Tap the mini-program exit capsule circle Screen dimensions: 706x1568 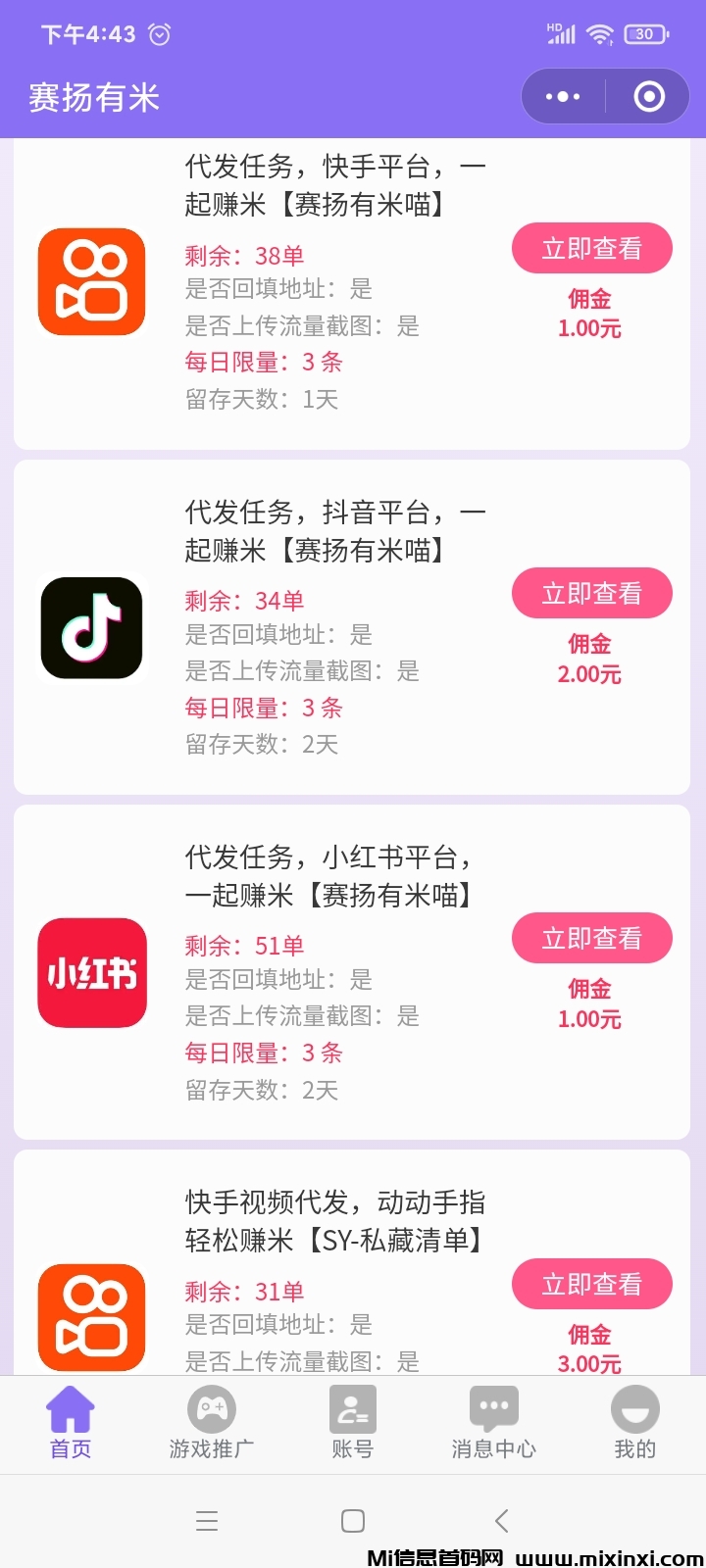(647, 97)
